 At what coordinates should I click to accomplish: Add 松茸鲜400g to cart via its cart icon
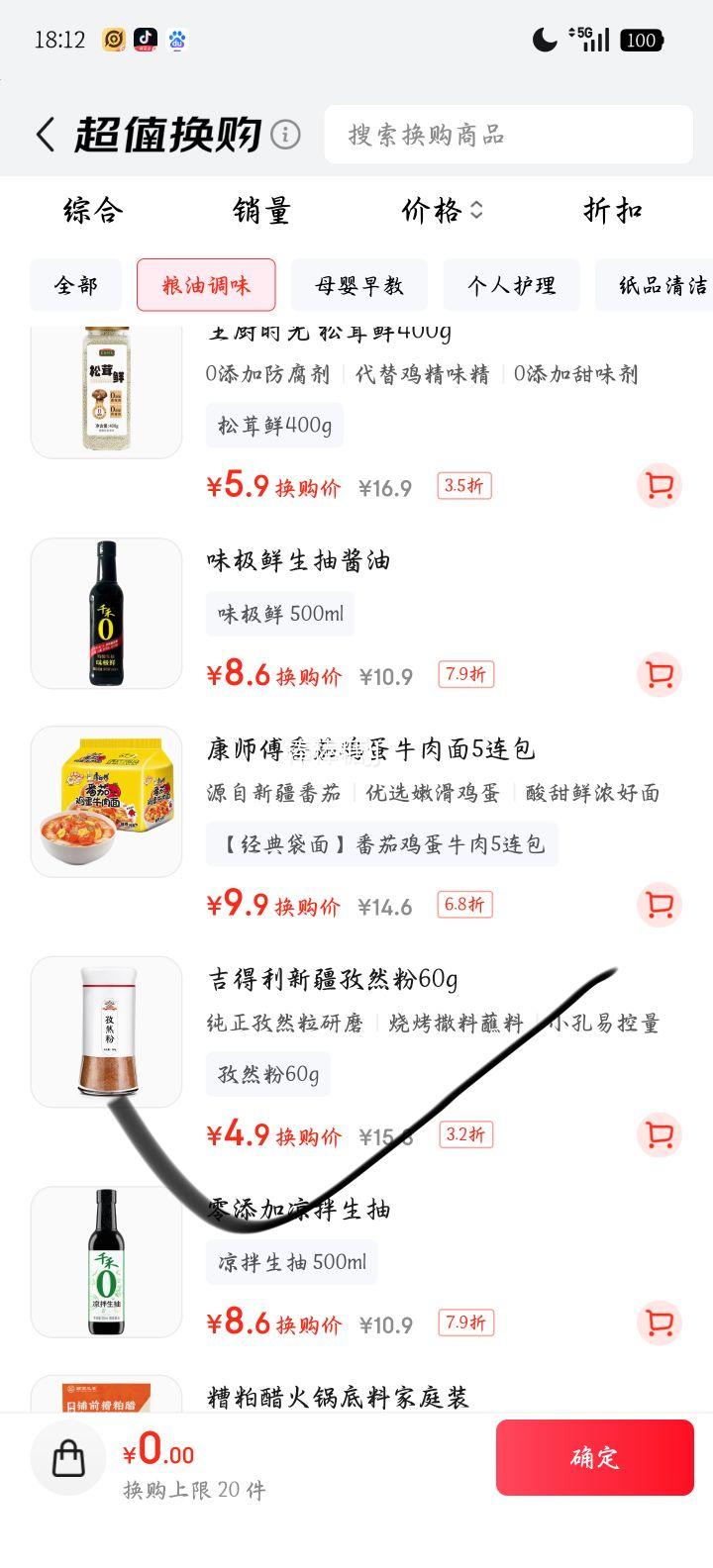659,486
